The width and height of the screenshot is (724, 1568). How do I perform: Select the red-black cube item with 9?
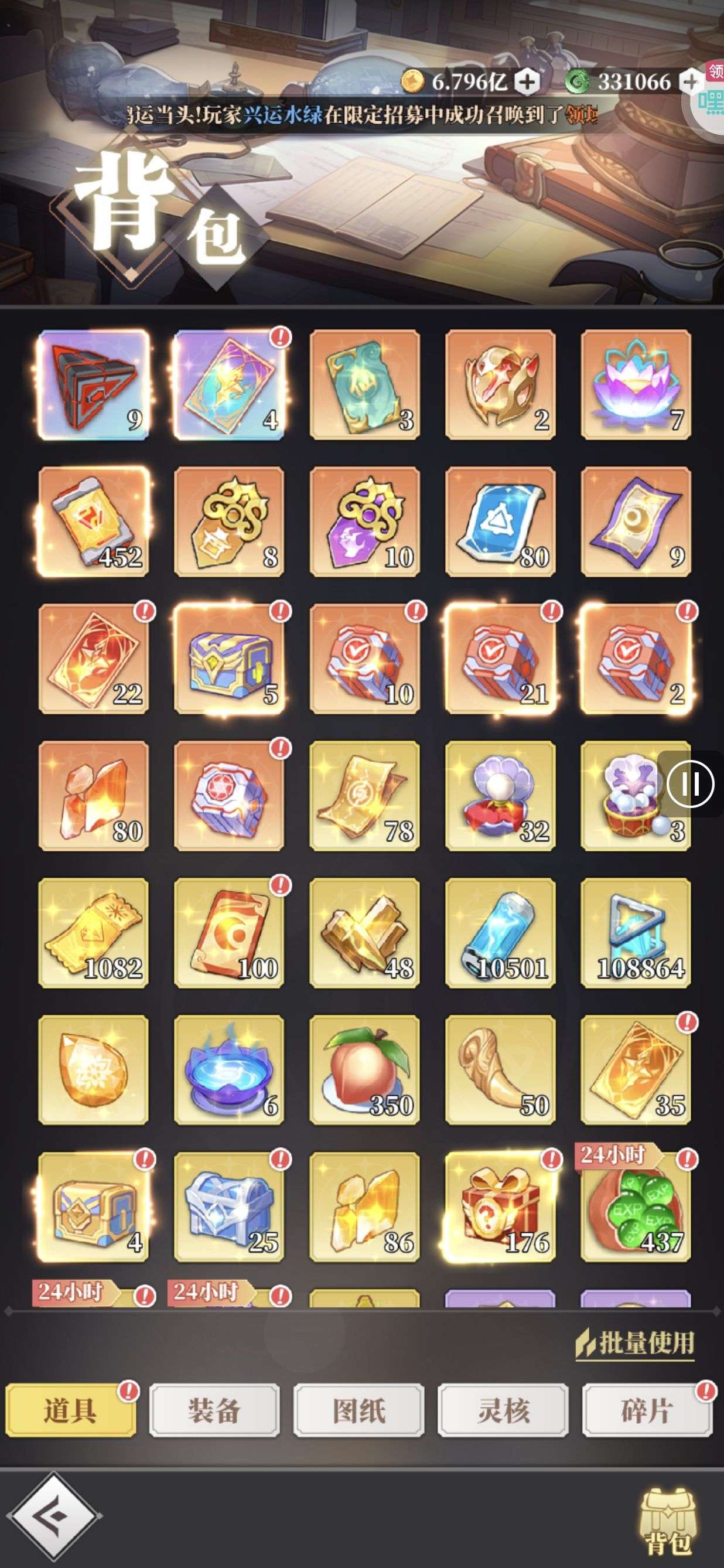point(93,385)
